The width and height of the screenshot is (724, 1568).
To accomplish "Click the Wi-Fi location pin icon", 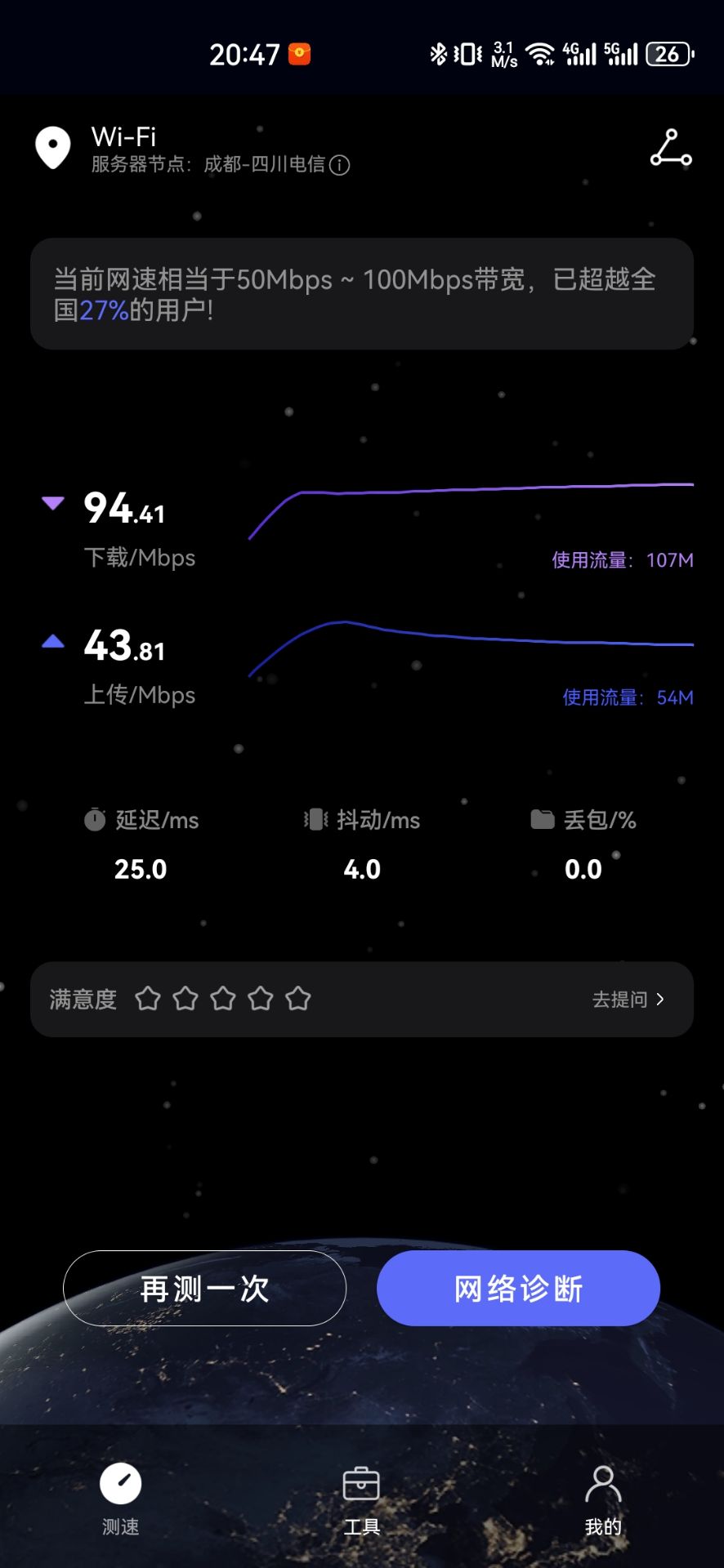I will point(52,147).
